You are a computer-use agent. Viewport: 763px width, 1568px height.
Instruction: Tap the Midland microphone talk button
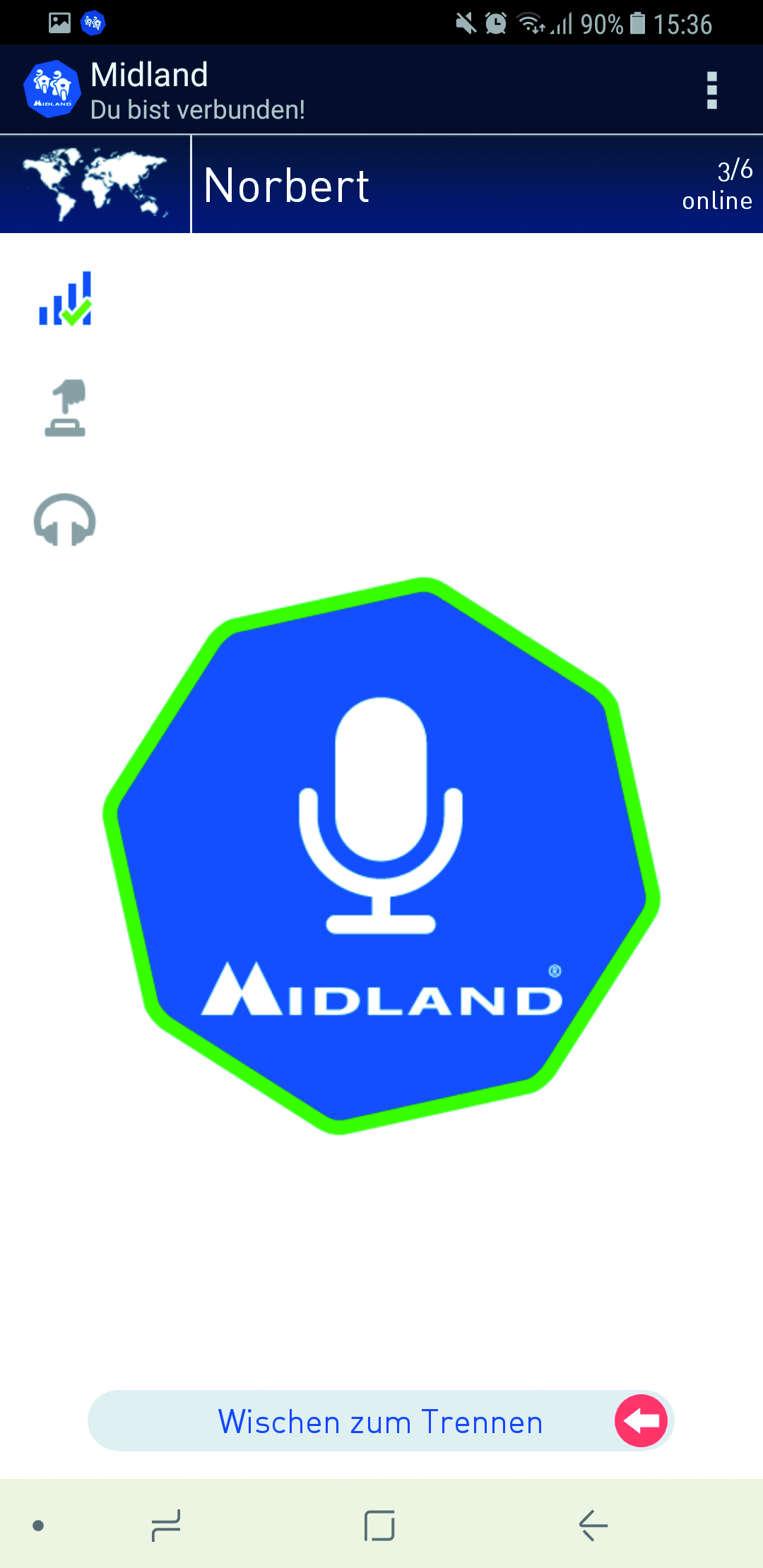coord(381,855)
